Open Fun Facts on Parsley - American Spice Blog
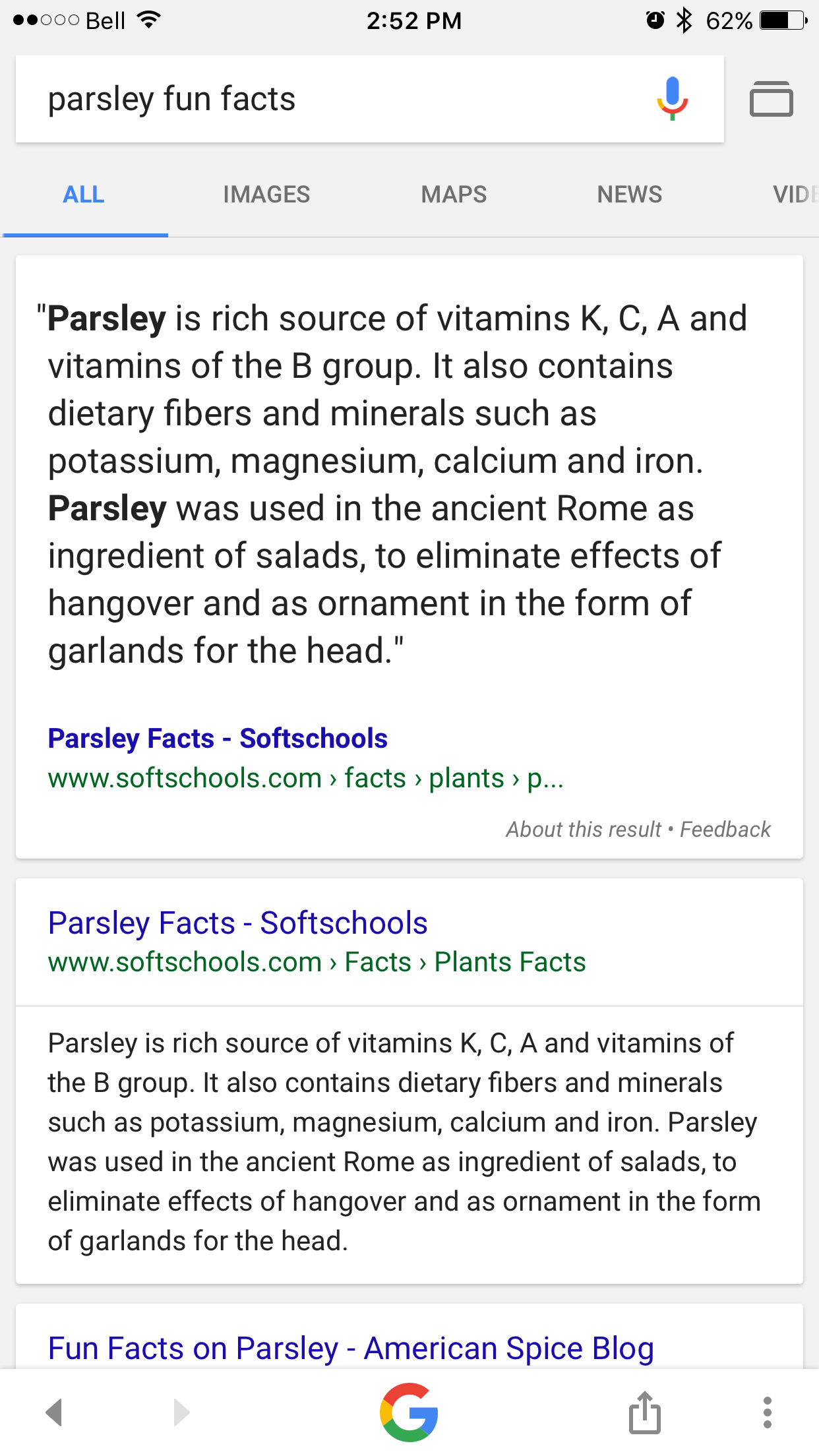 [351, 1349]
